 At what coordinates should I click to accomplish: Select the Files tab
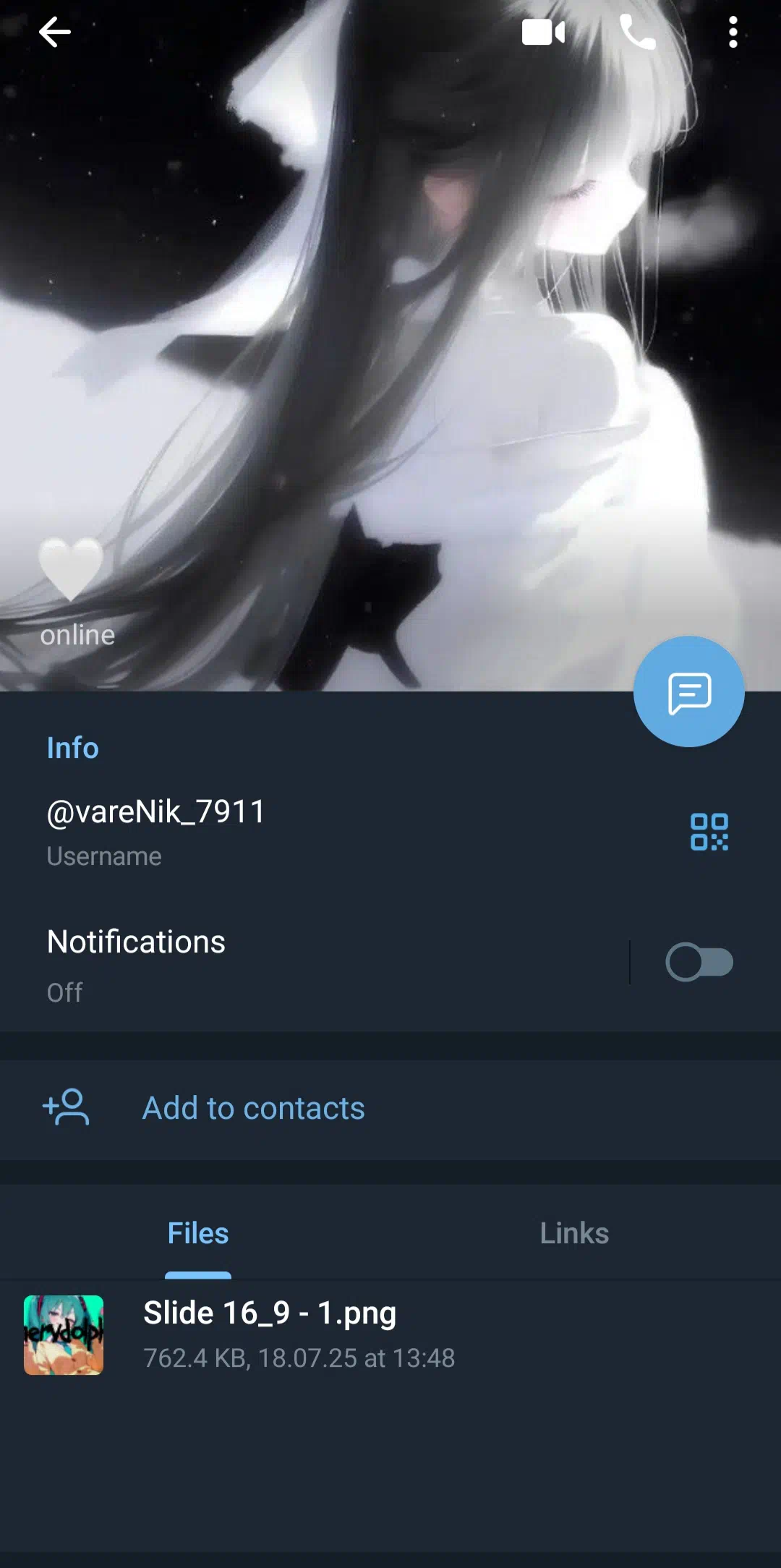(198, 1233)
